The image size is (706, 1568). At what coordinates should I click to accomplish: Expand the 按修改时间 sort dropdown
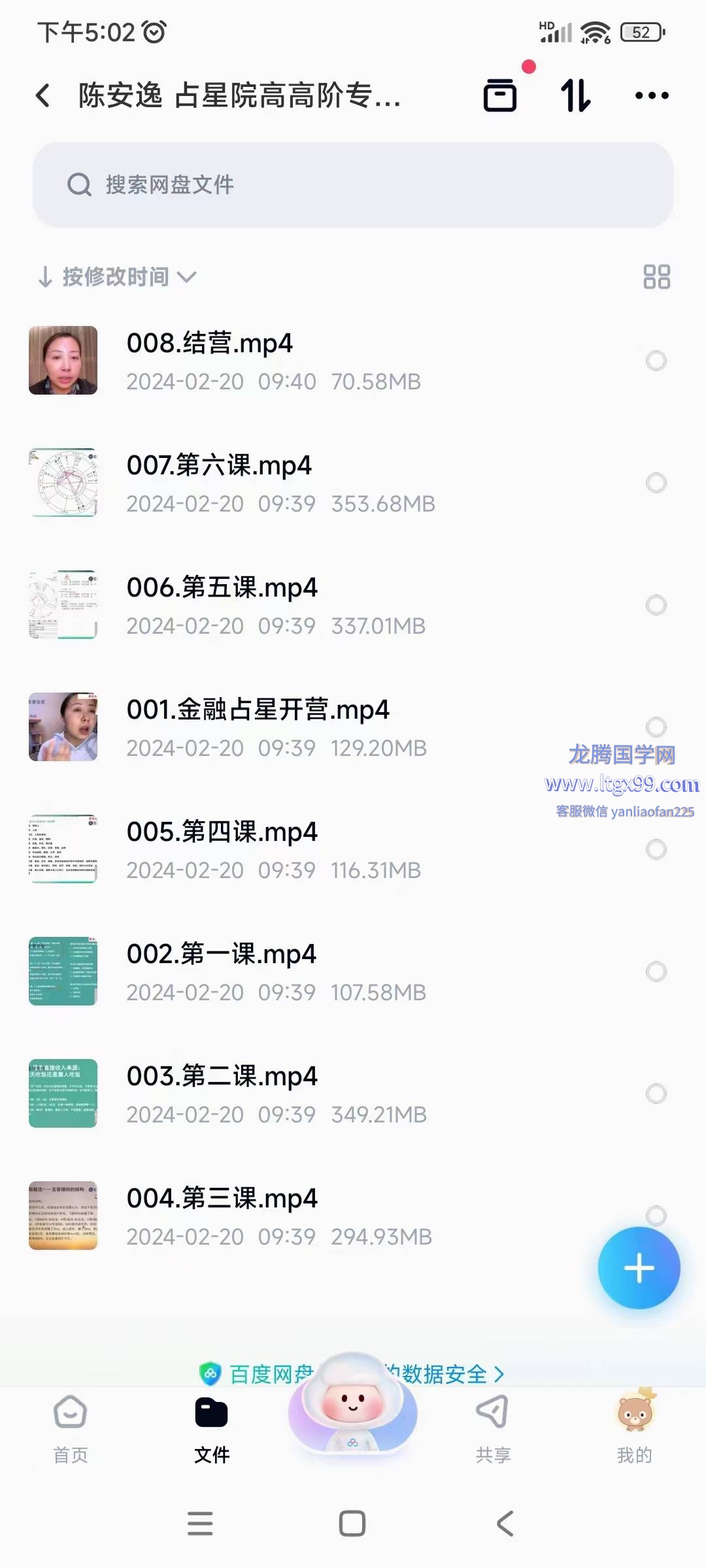coord(118,277)
